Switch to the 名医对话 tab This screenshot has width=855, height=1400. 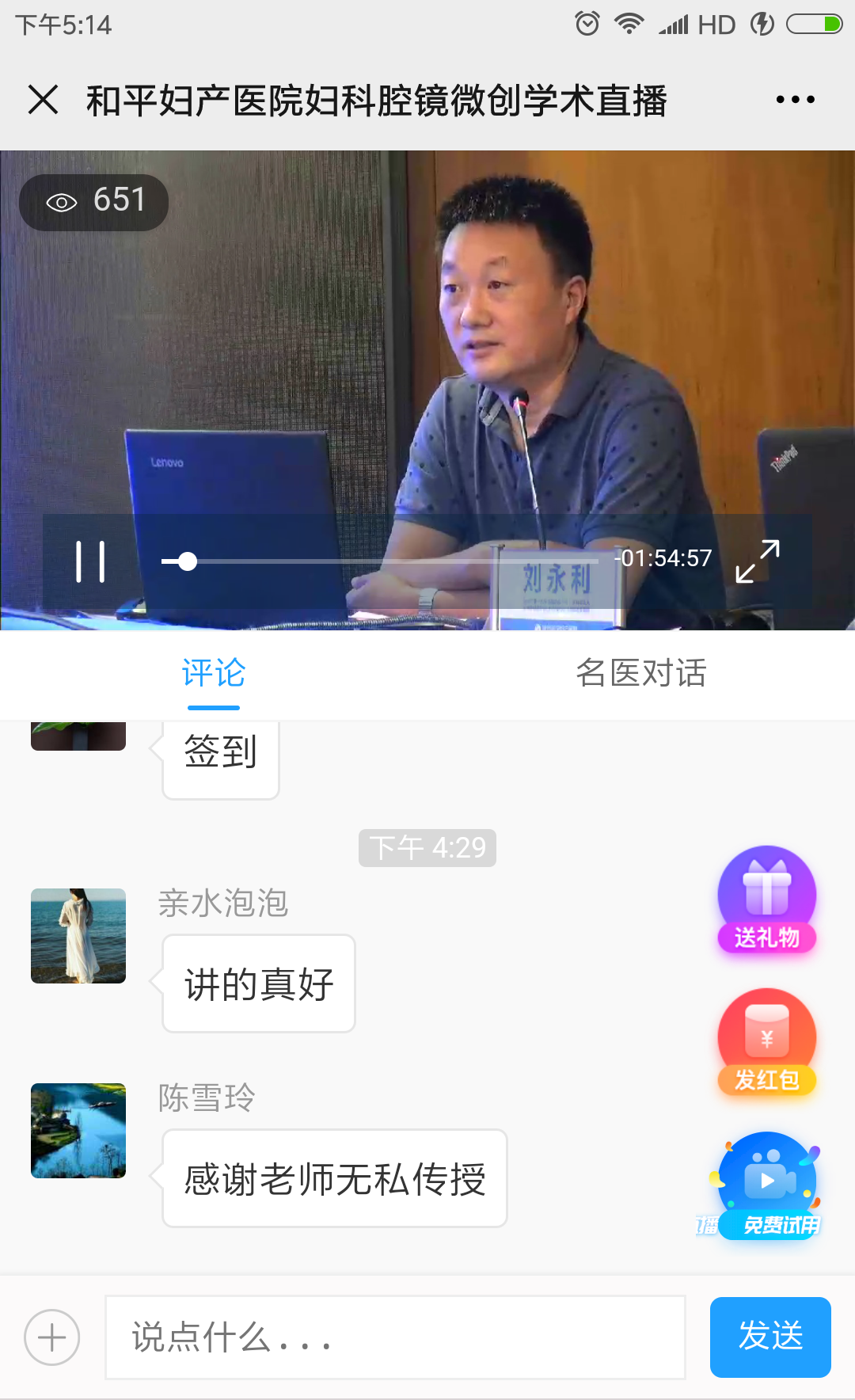point(640,674)
